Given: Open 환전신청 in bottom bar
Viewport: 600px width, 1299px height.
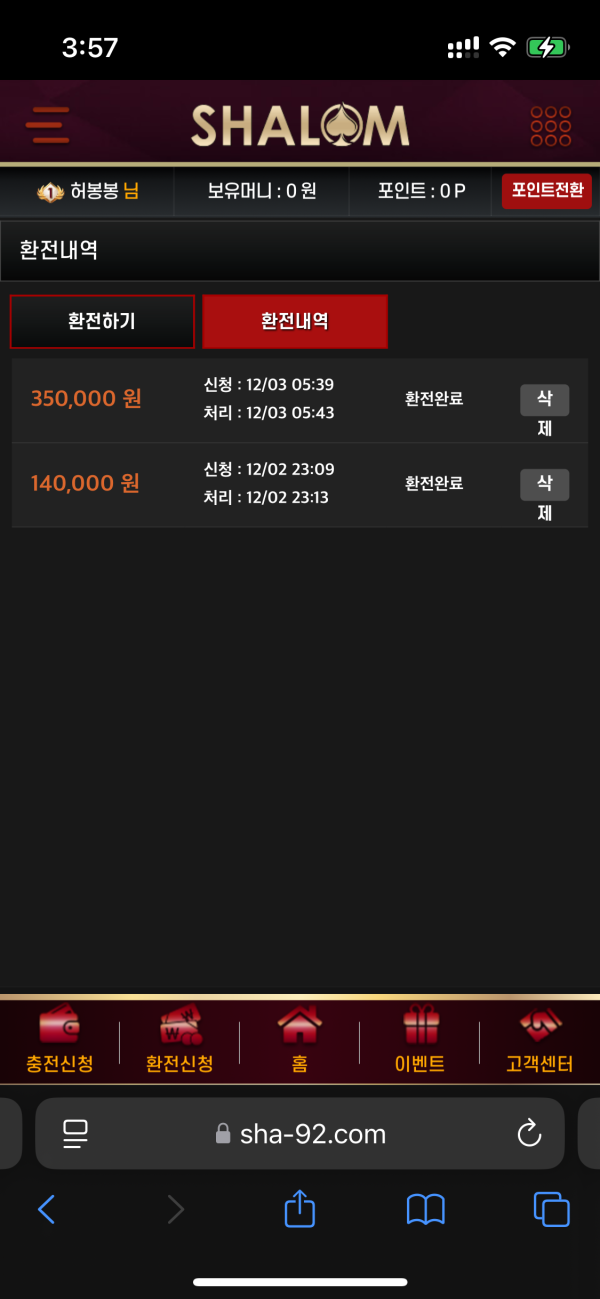Looking at the screenshot, I should 180,1041.
